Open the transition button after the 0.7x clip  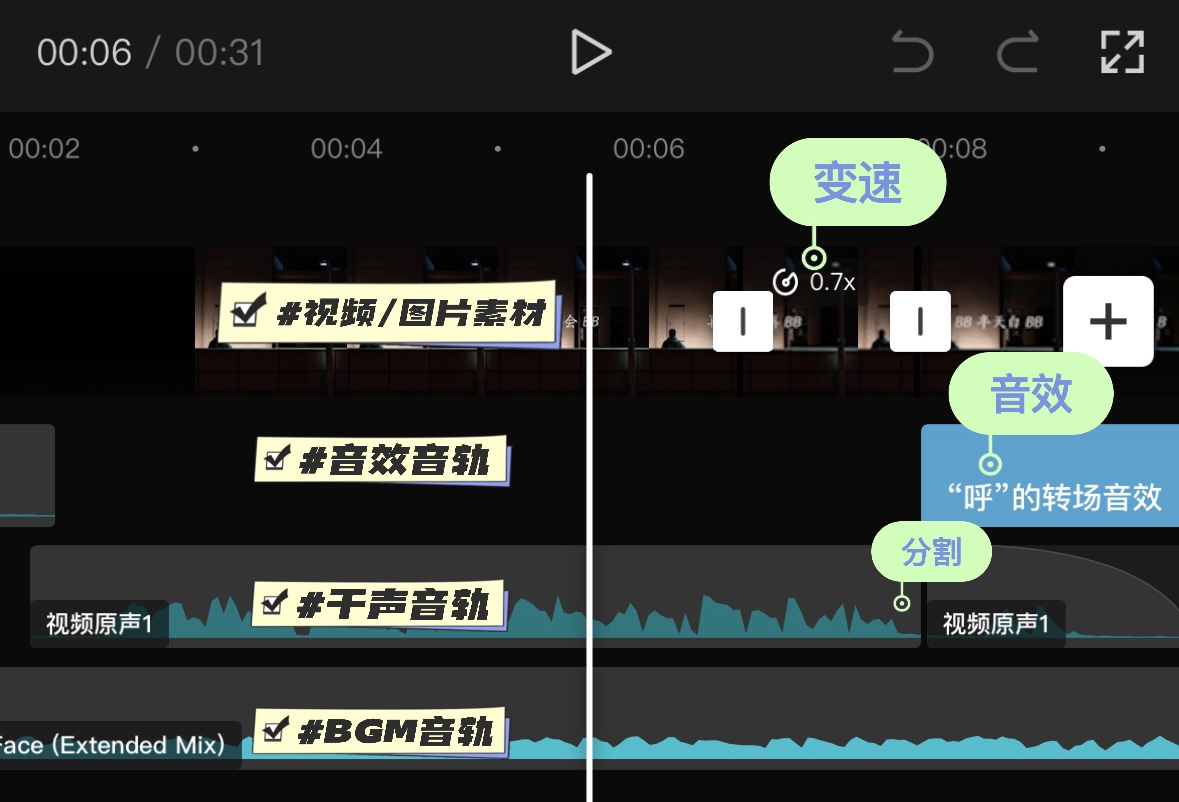pos(920,321)
